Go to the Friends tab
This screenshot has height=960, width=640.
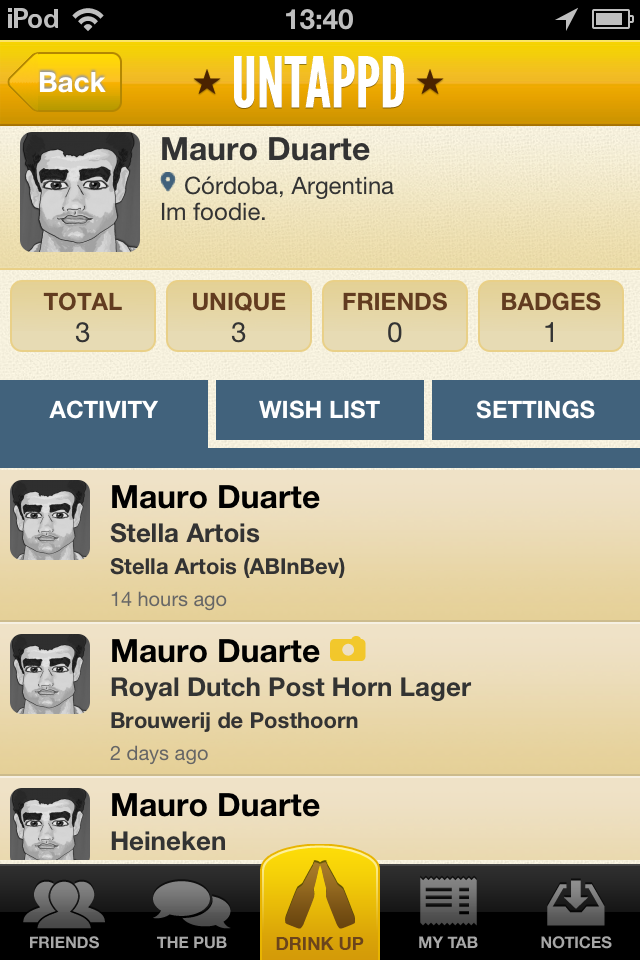coord(64,914)
